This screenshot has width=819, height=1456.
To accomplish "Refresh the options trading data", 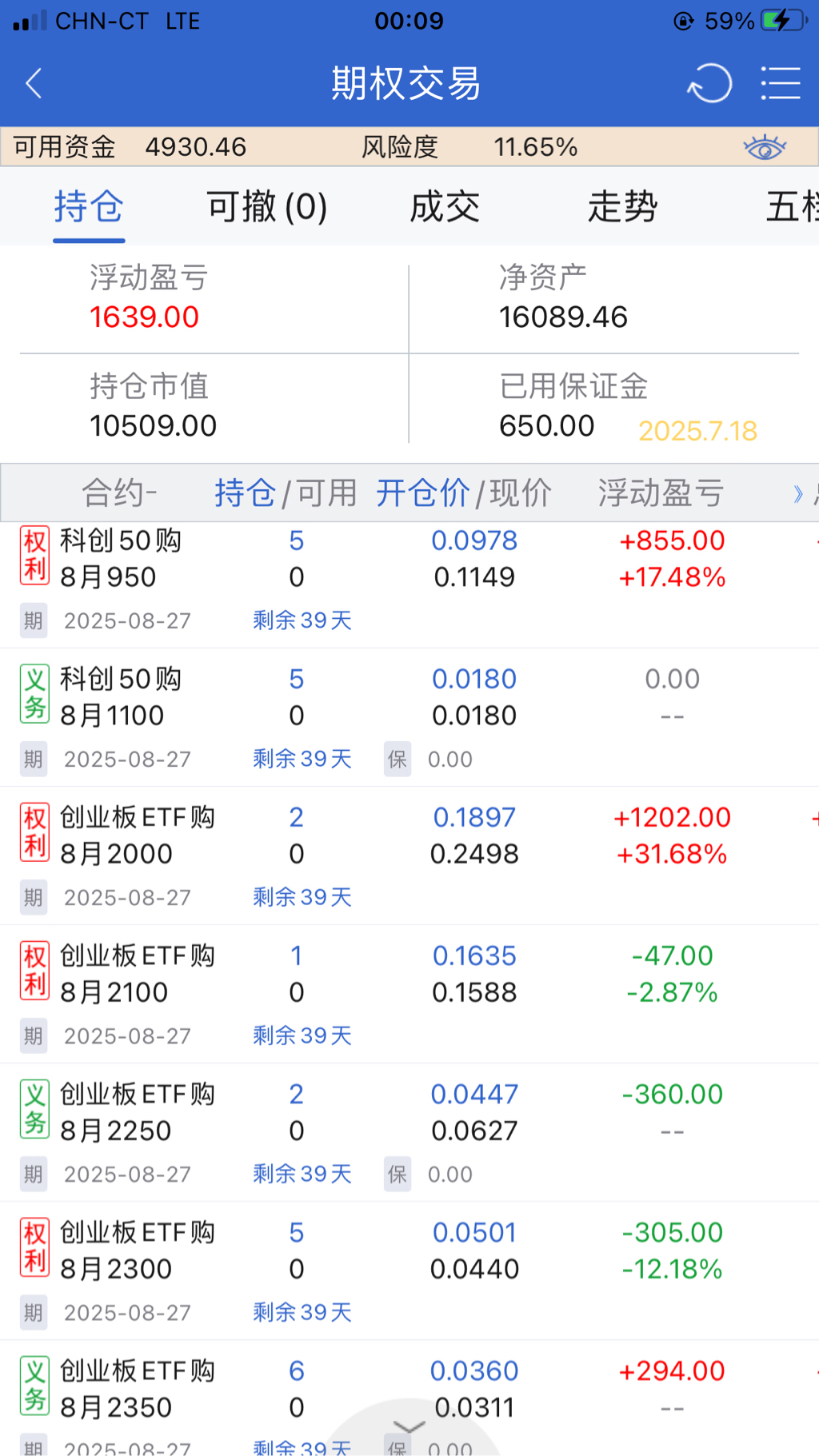I will (709, 83).
